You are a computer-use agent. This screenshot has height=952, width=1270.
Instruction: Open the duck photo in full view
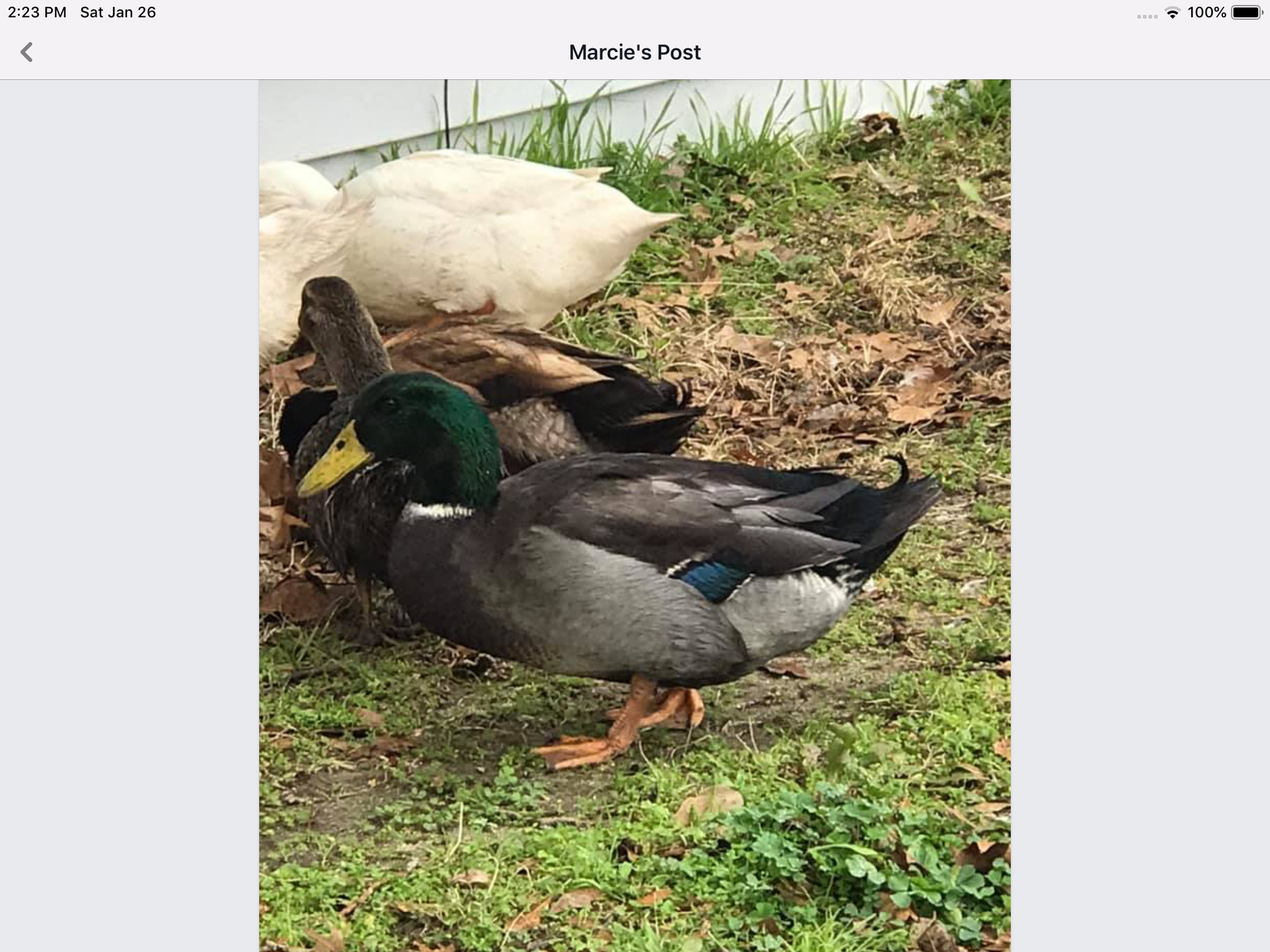click(x=634, y=514)
